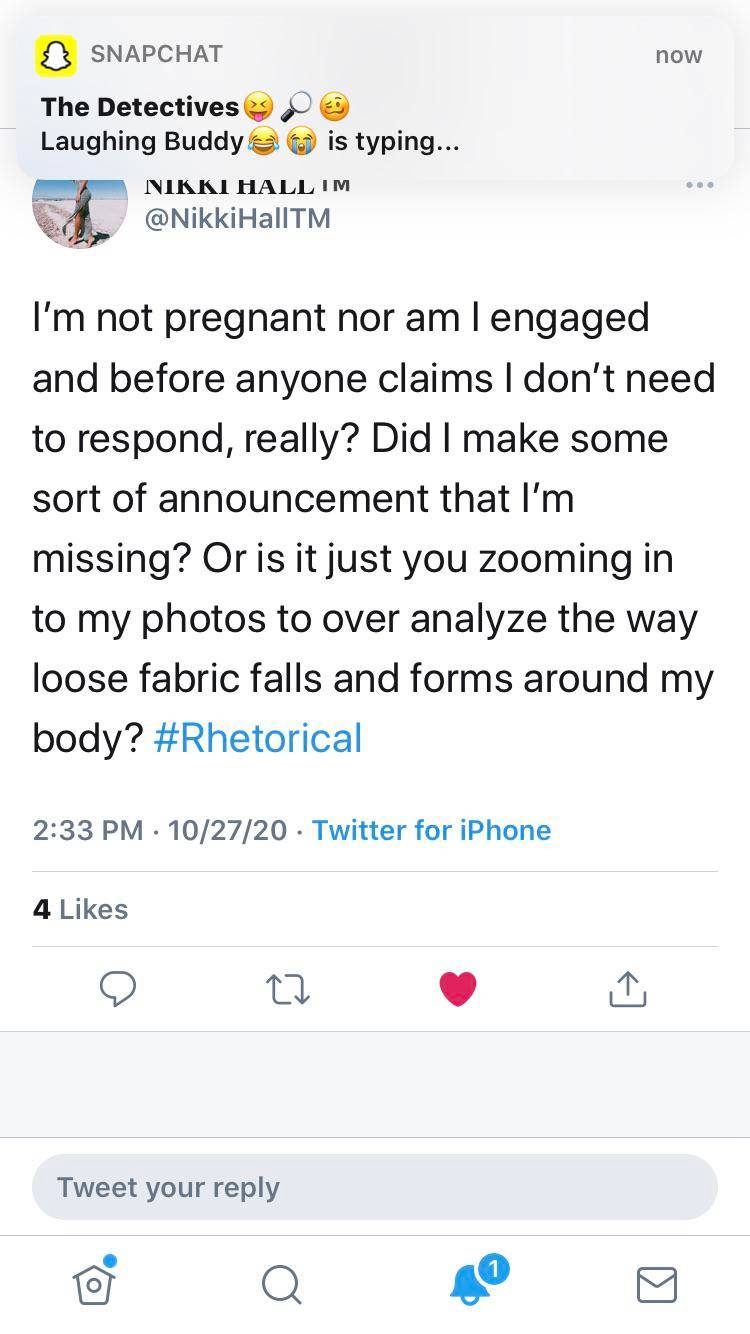Open the reply composer via the speech bubble icon
750x1334 pixels.
pyautogui.click(x=118, y=990)
